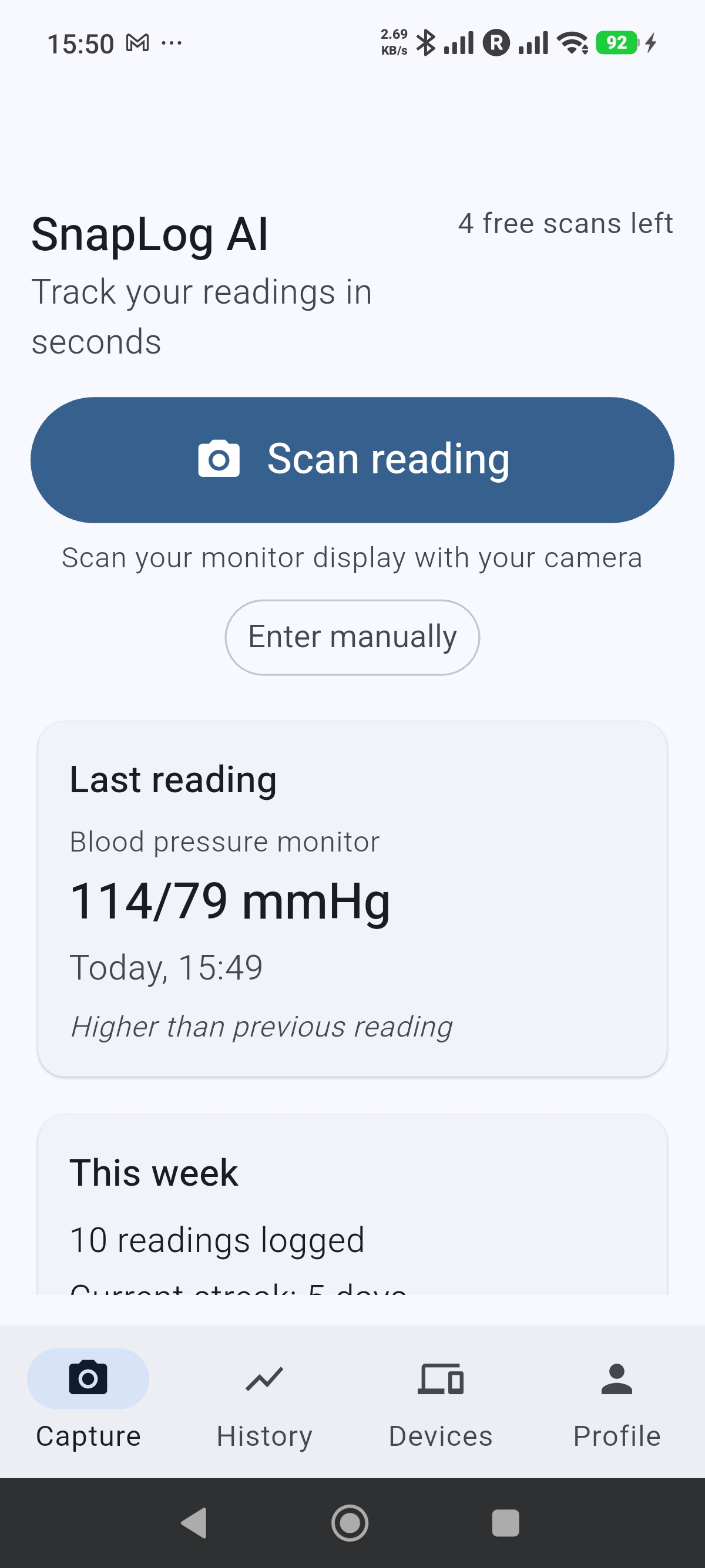Tap the Bluetooth icon in the status bar
The height and width of the screenshot is (1568, 705).
(x=426, y=43)
